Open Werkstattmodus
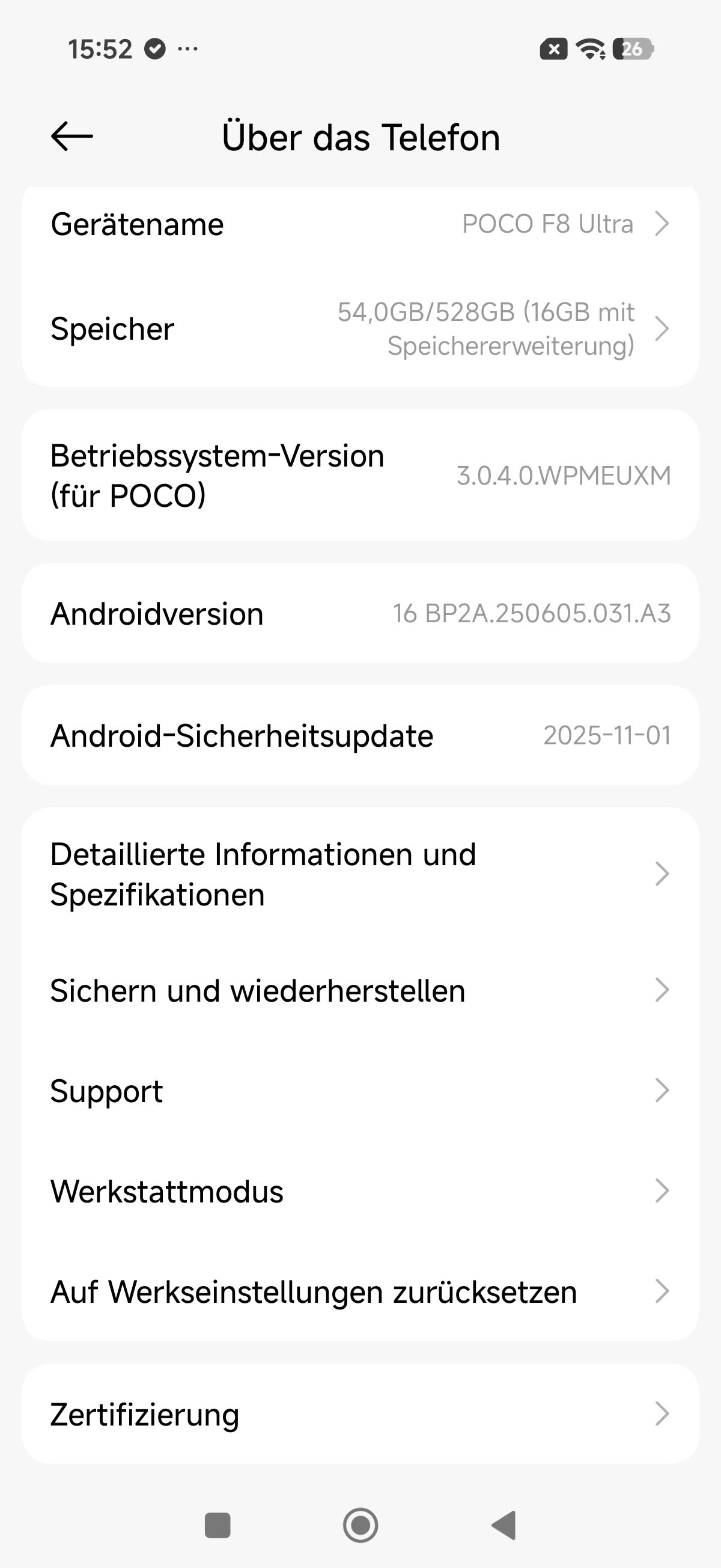 360,1191
